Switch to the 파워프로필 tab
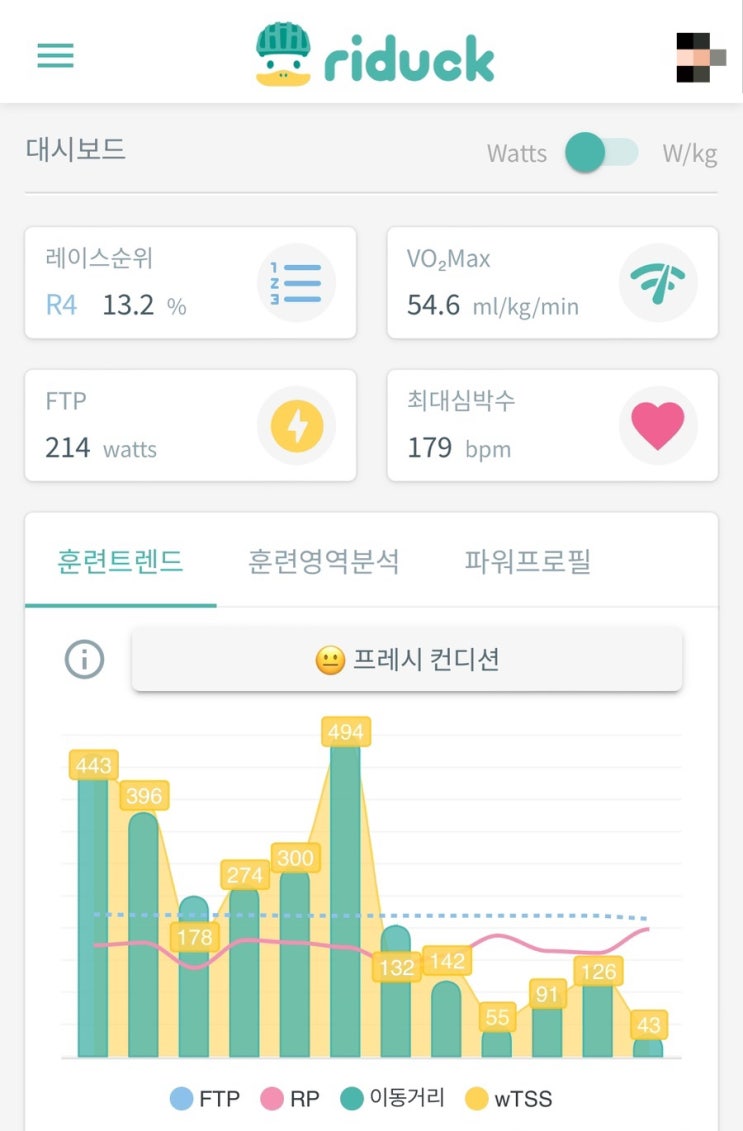 528,562
